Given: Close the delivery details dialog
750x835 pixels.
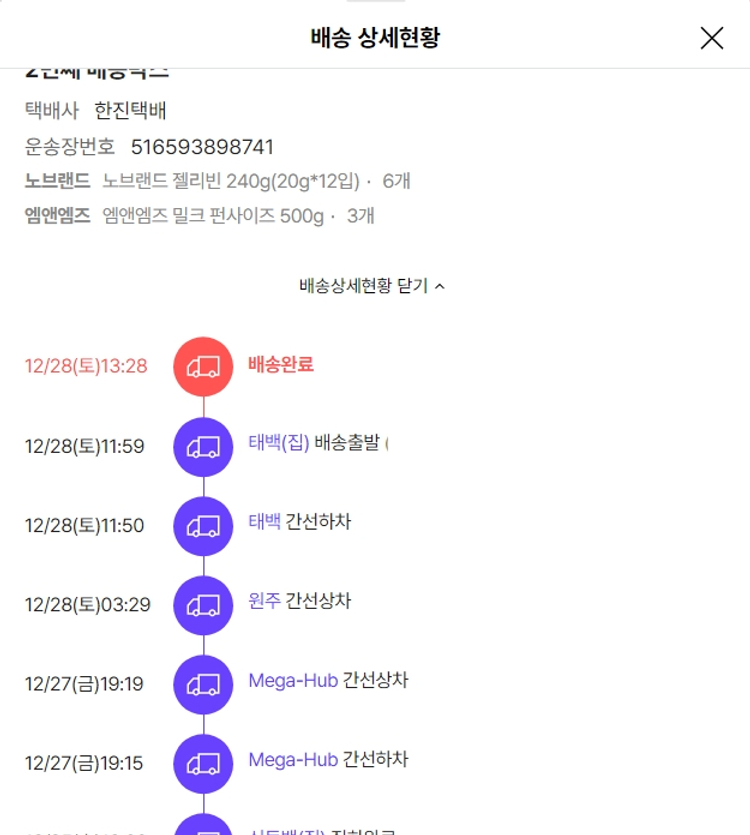Looking at the screenshot, I should (711, 38).
